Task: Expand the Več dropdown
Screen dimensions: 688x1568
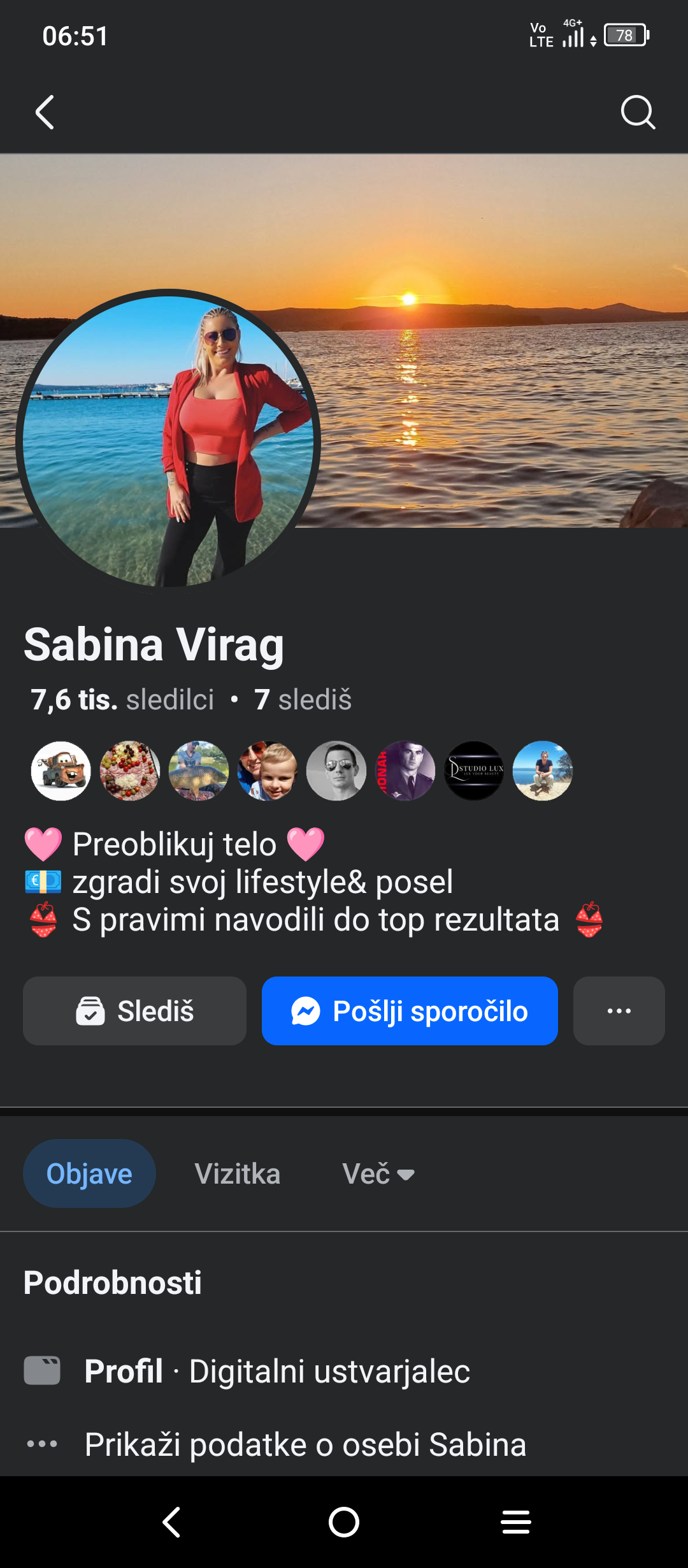Action: 378,1173
